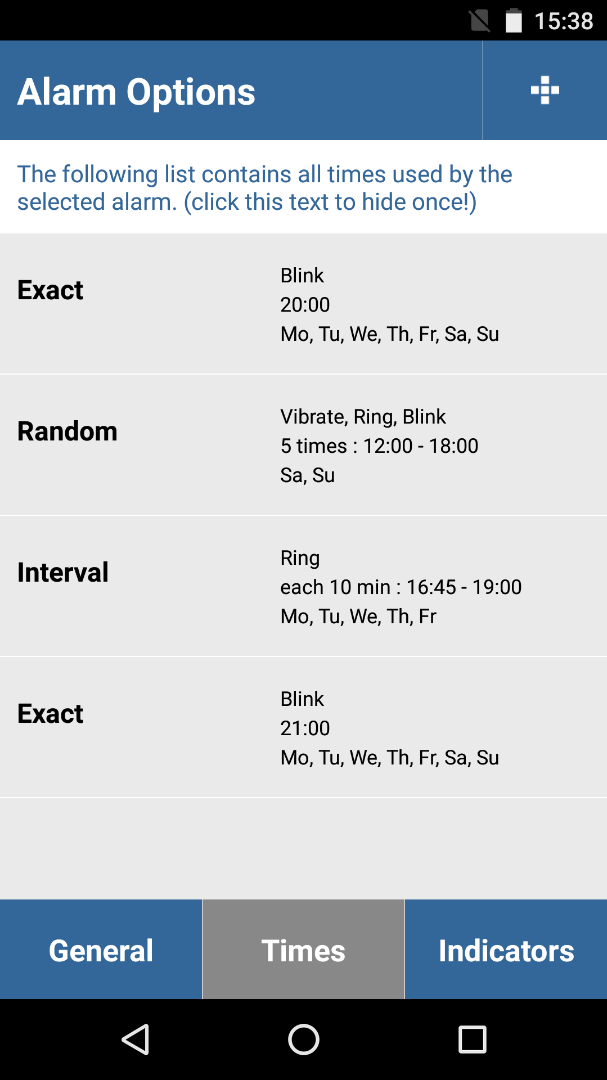This screenshot has height=1080, width=607.
Task: Select the Times tab
Action: [303, 949]
